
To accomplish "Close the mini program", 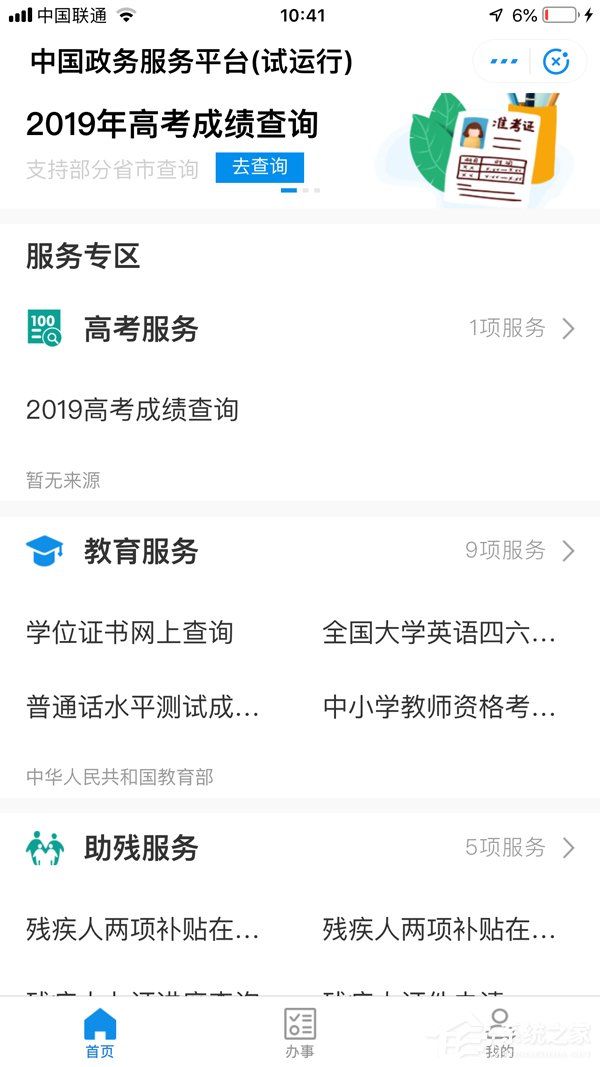I will pyautogui.click(x=556, y=62).
